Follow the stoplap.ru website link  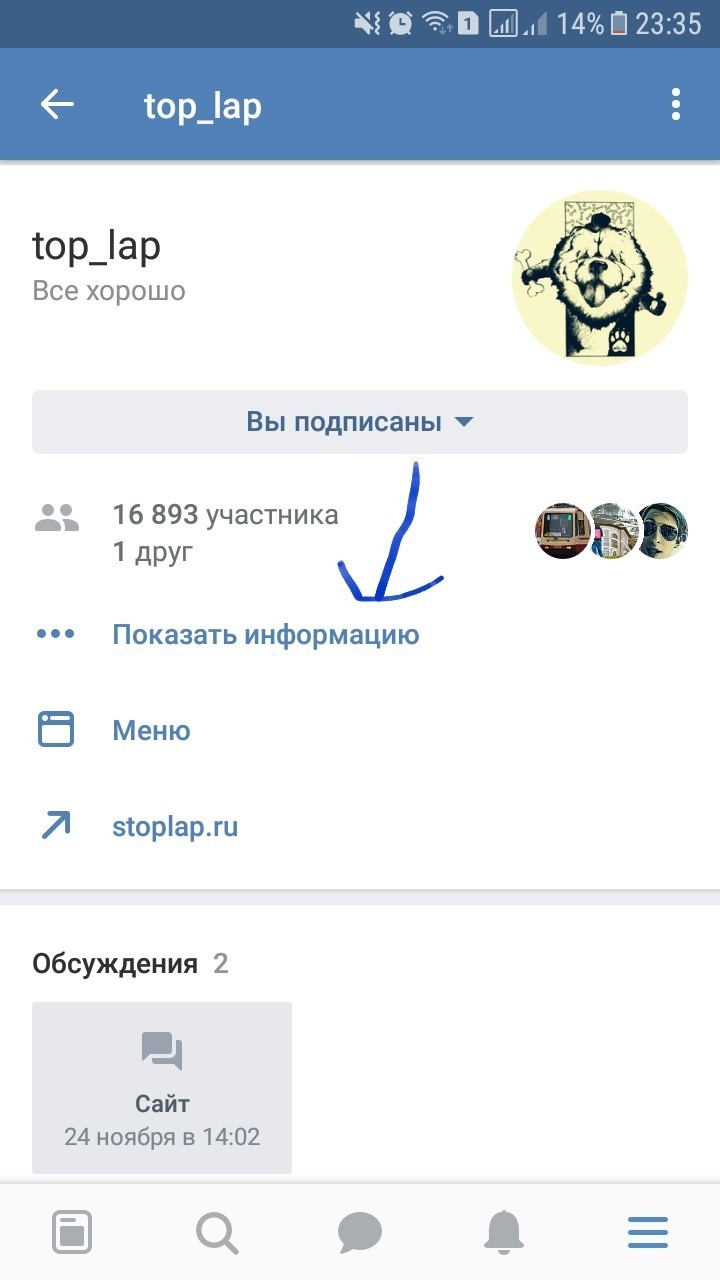tap(175, 827)
